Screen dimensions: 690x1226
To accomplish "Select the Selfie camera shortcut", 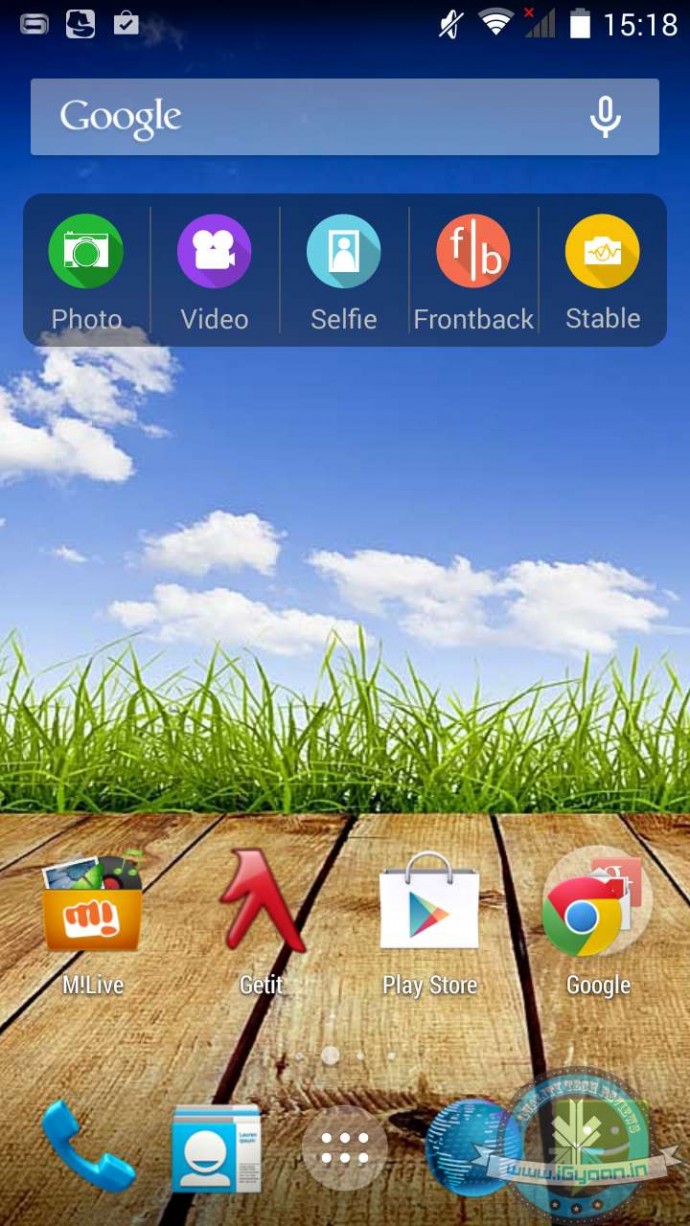I will [343, 252].
